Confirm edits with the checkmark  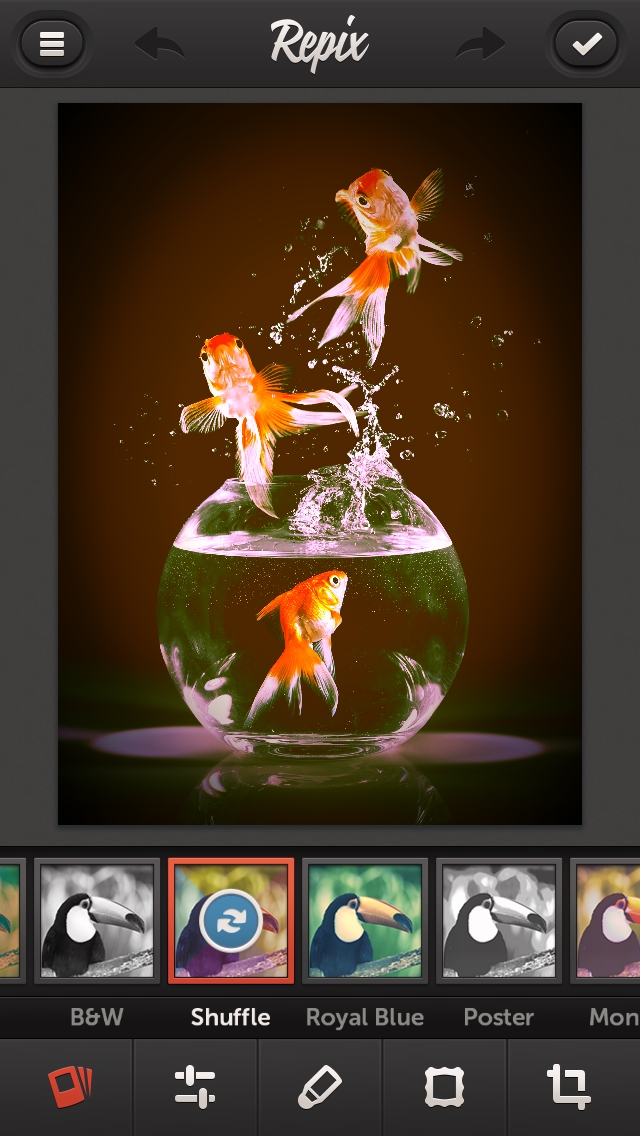tap(586, 43)
